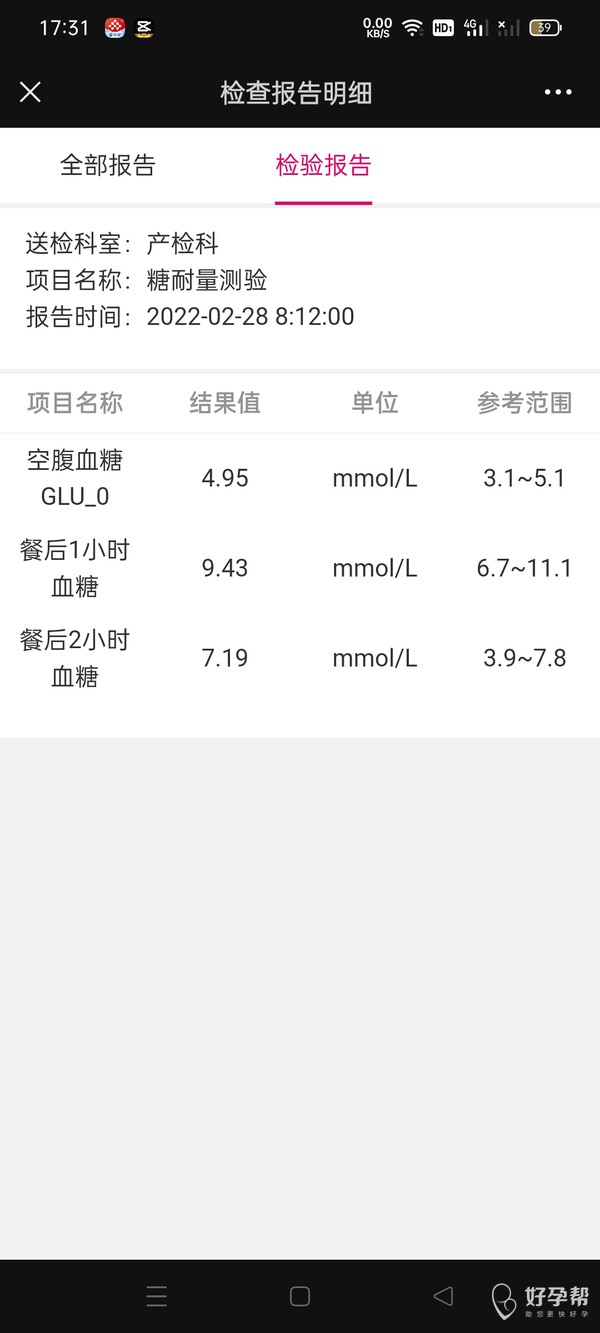
Task: Close the 检查报告明细 page
Action: coord(31,93)
